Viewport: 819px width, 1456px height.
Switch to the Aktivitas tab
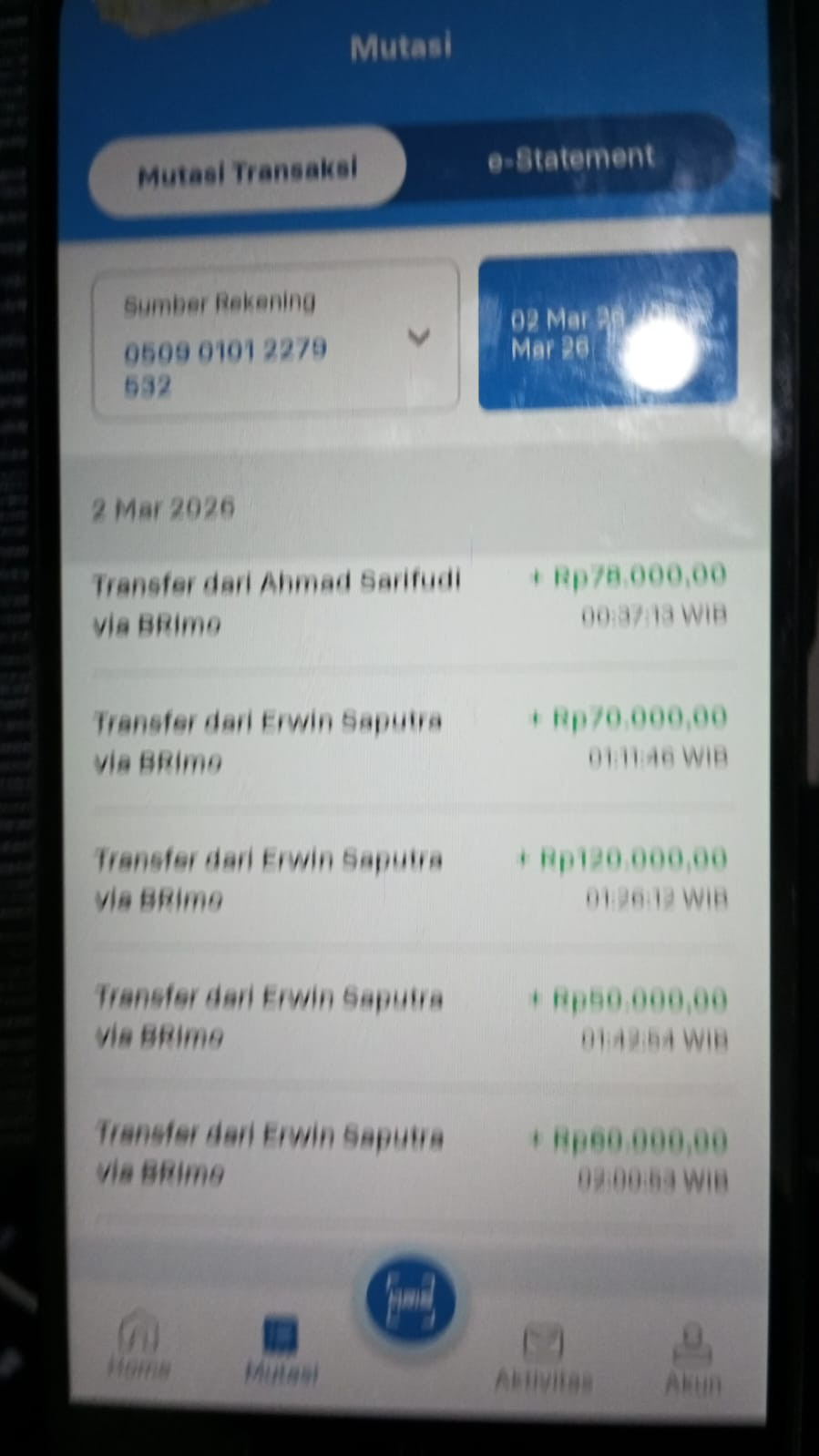point(543,1359)
